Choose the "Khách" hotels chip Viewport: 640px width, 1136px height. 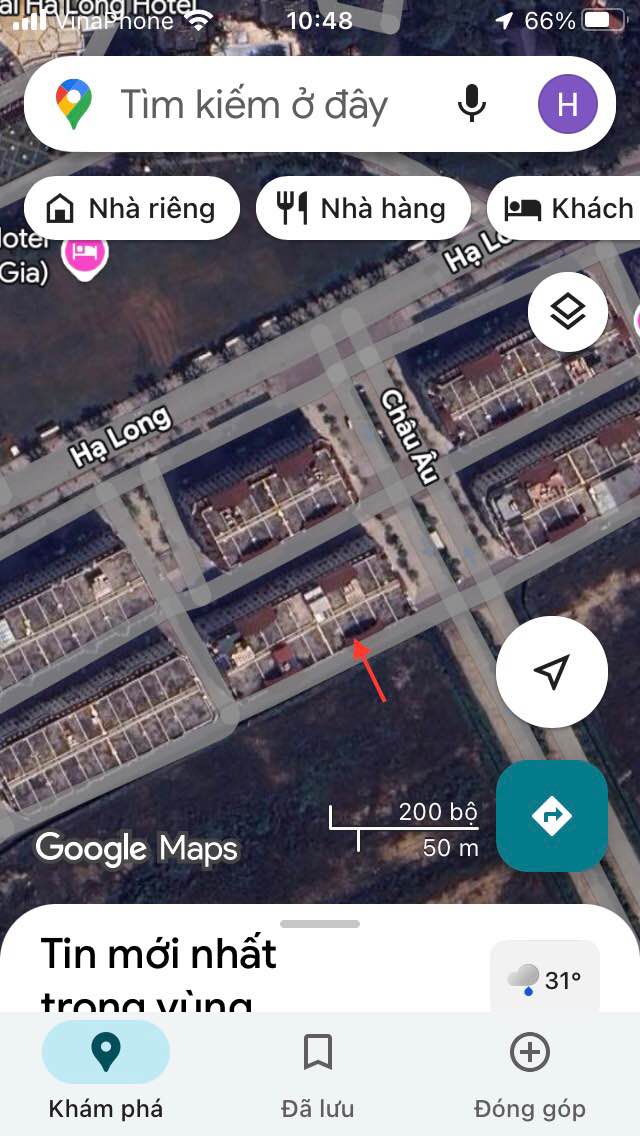pos(564,209)
